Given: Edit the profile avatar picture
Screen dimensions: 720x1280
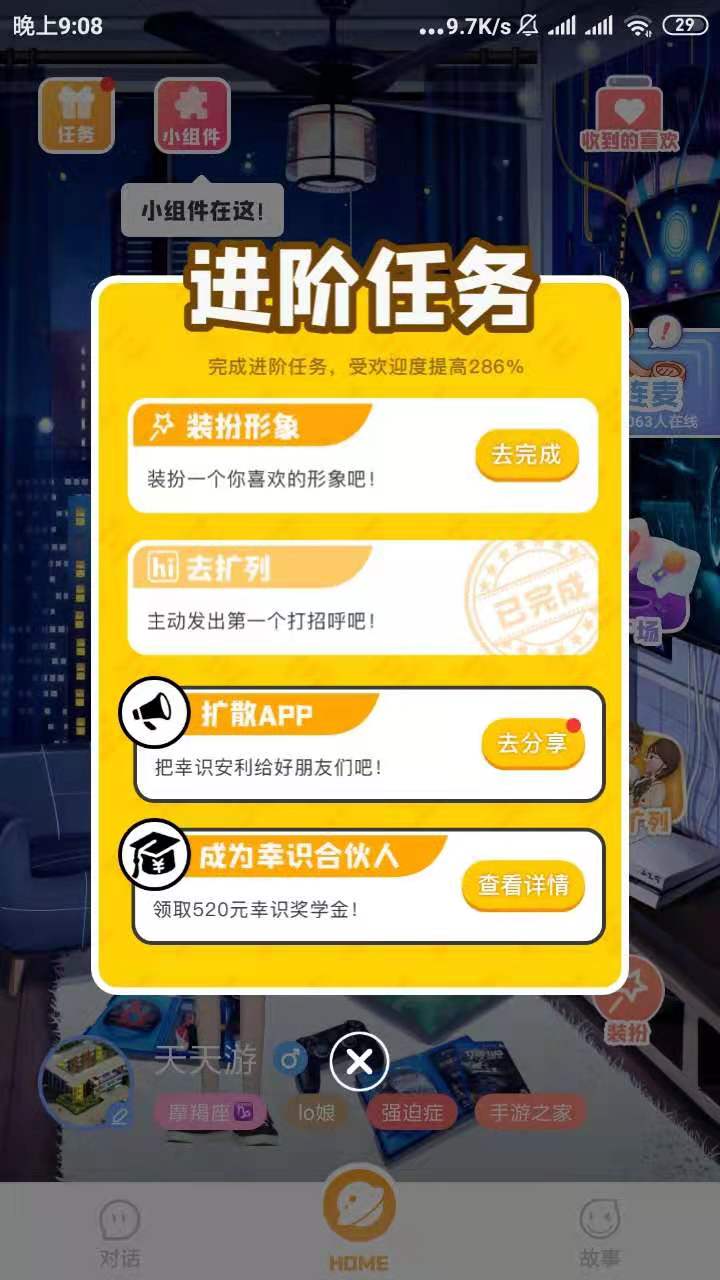Looking at the screenshot, I should pos(85,1081).
